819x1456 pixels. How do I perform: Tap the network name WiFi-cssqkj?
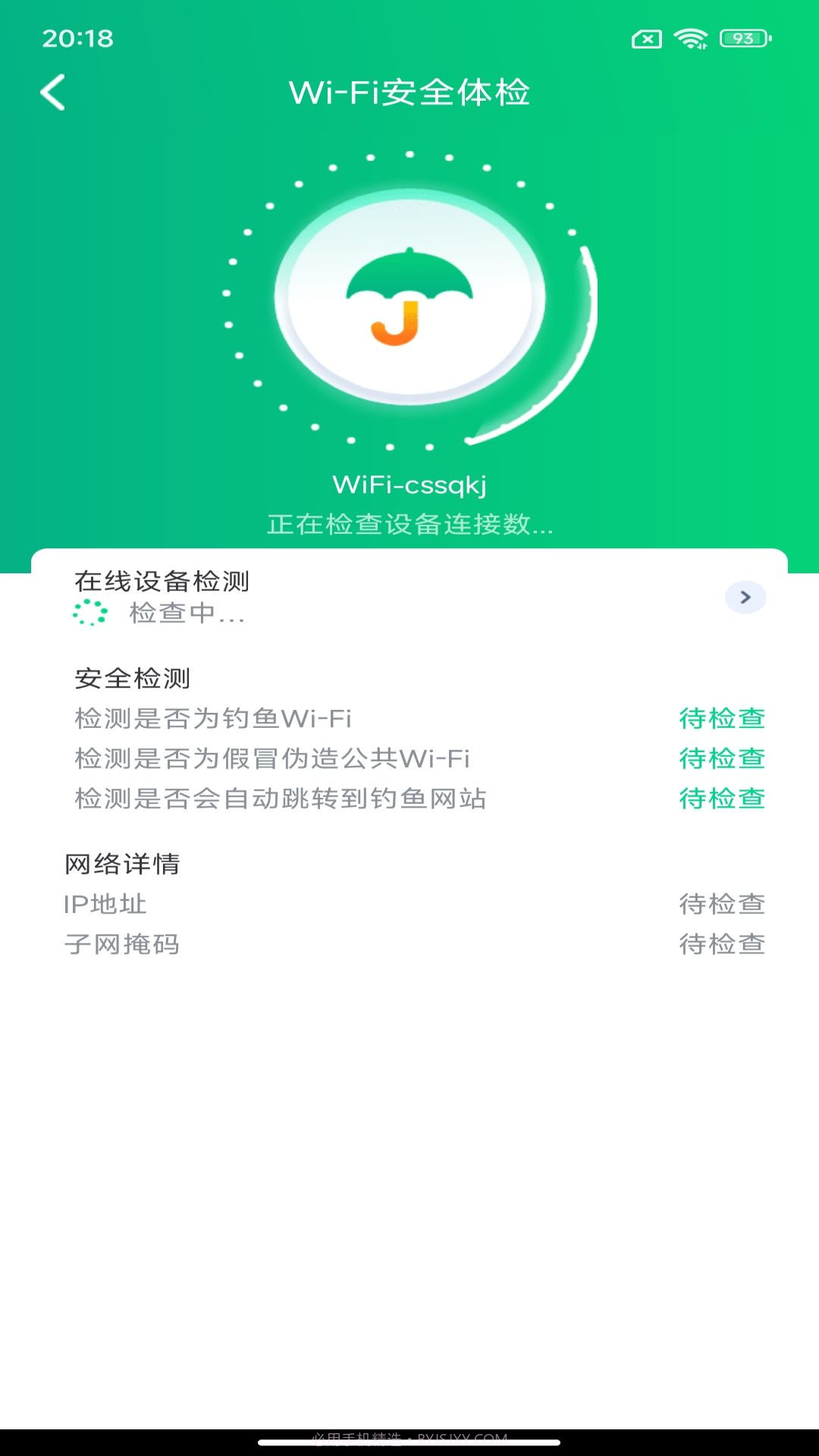coord(409,485)
